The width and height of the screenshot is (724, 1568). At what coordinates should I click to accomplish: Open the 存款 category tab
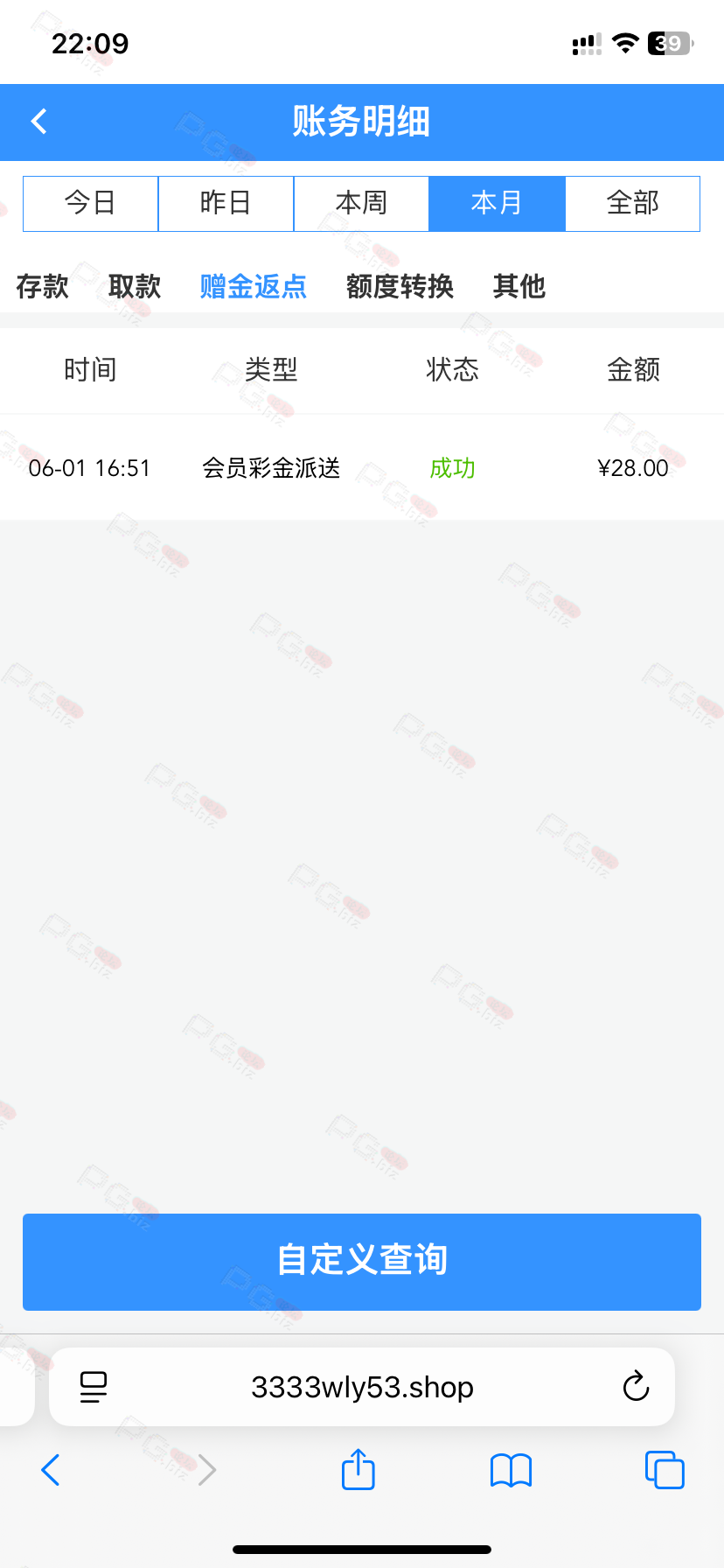42,286
